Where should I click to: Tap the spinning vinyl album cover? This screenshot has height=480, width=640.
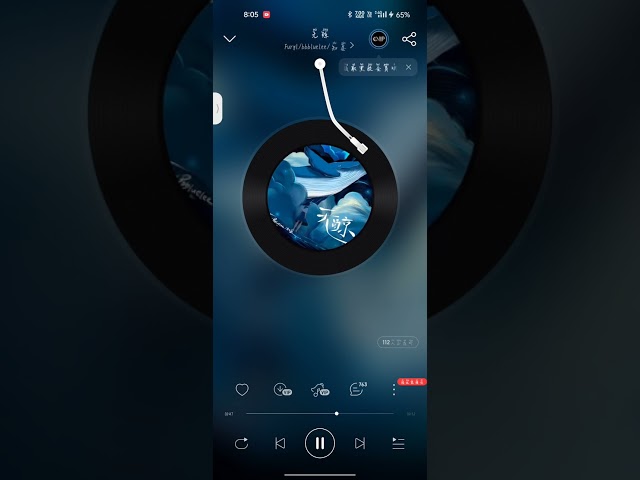320,198
